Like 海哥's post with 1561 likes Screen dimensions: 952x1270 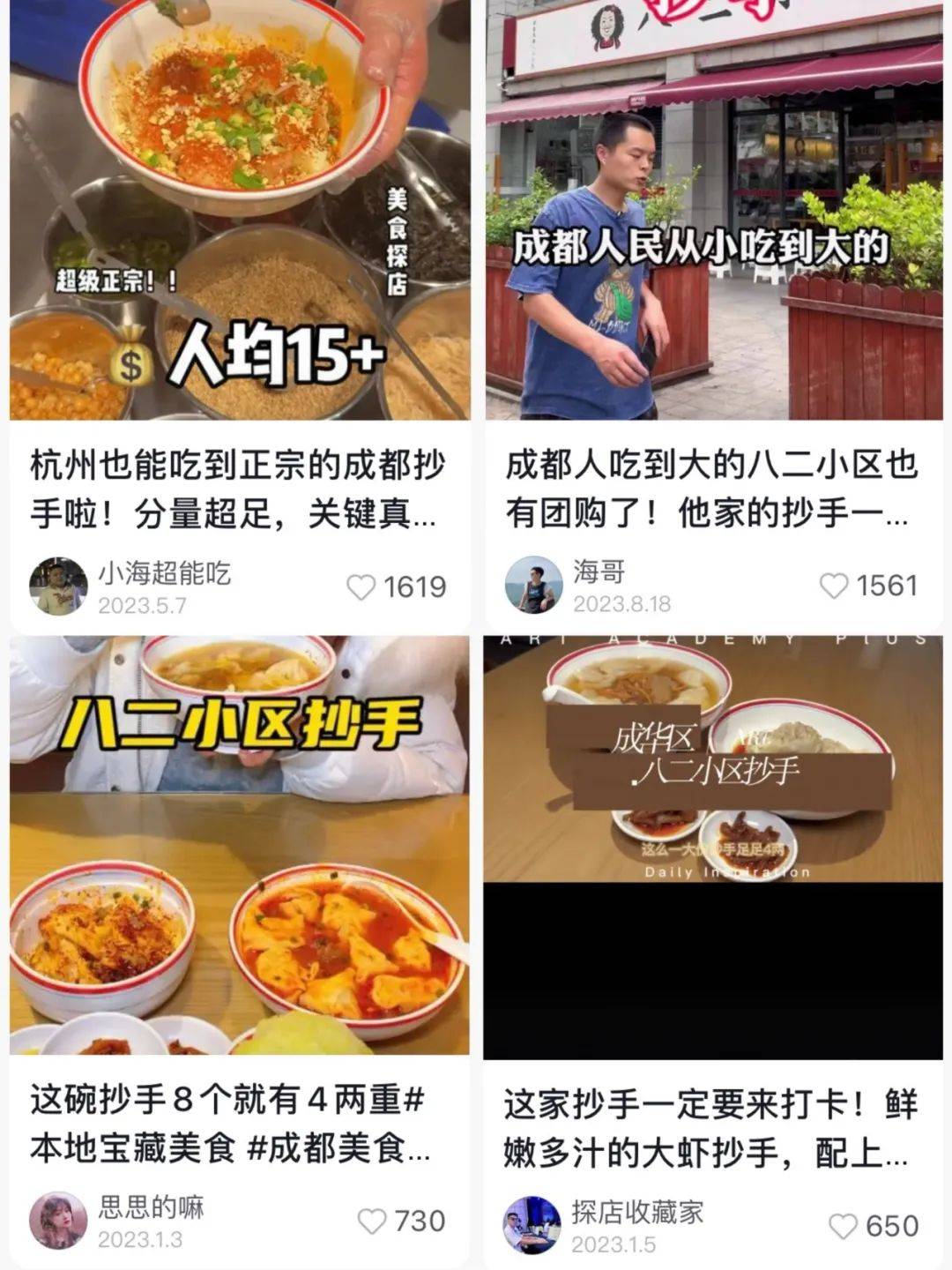[834, 586]
